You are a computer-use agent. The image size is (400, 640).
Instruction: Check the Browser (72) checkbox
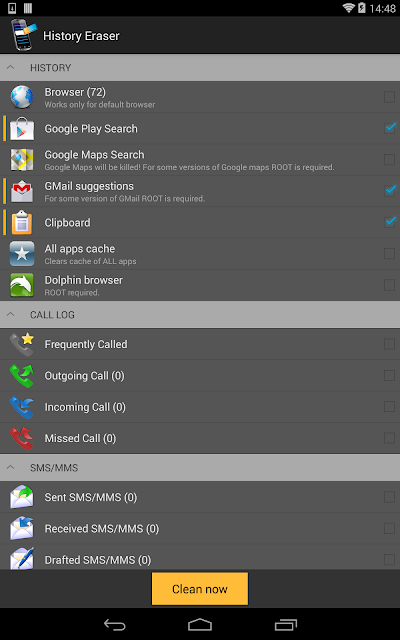pyautogui.click(x=389, y=97)
